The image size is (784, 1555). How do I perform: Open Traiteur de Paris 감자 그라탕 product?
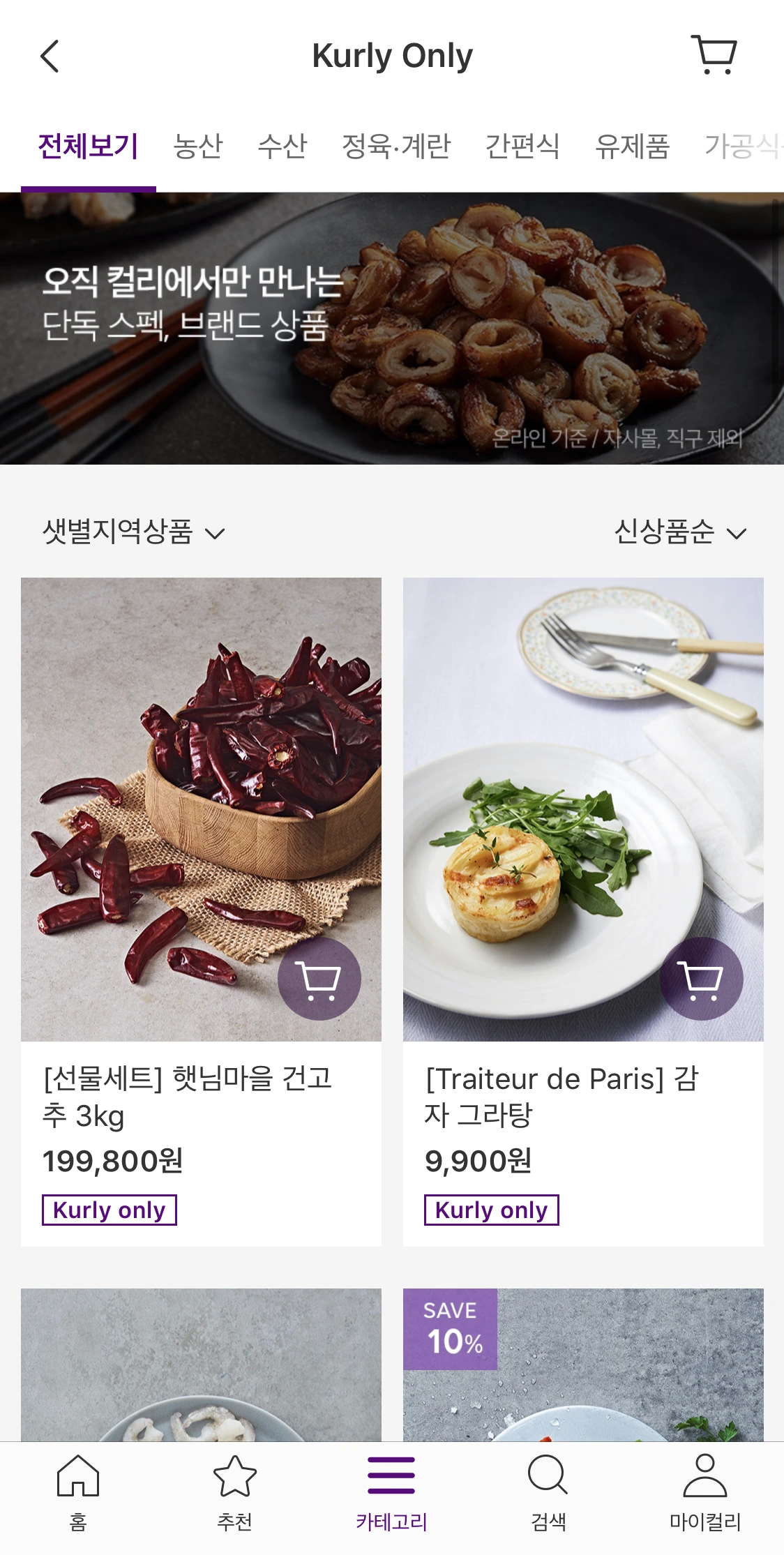point(561,1096)
